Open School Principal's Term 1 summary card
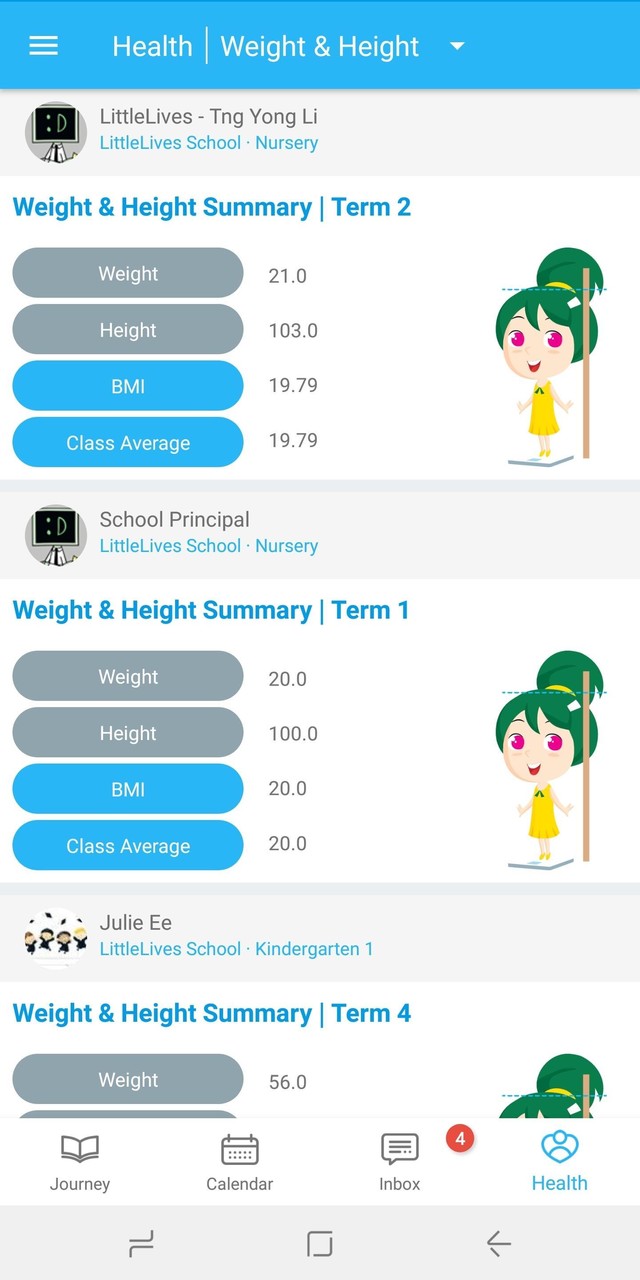Screen dimensions: 640x1280 point(211,611)
